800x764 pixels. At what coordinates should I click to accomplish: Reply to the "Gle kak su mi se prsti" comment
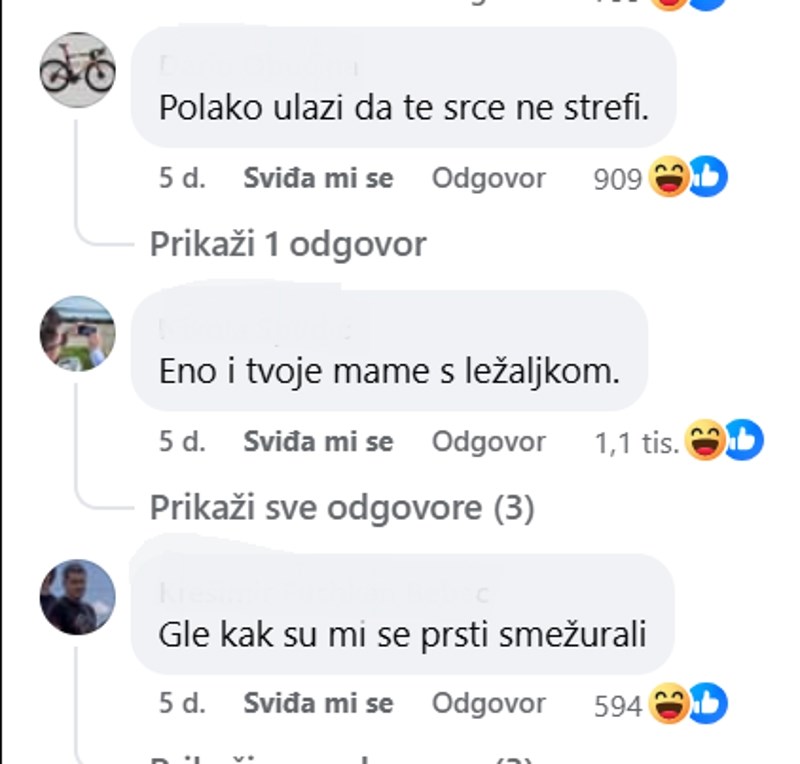coord(488,704)
